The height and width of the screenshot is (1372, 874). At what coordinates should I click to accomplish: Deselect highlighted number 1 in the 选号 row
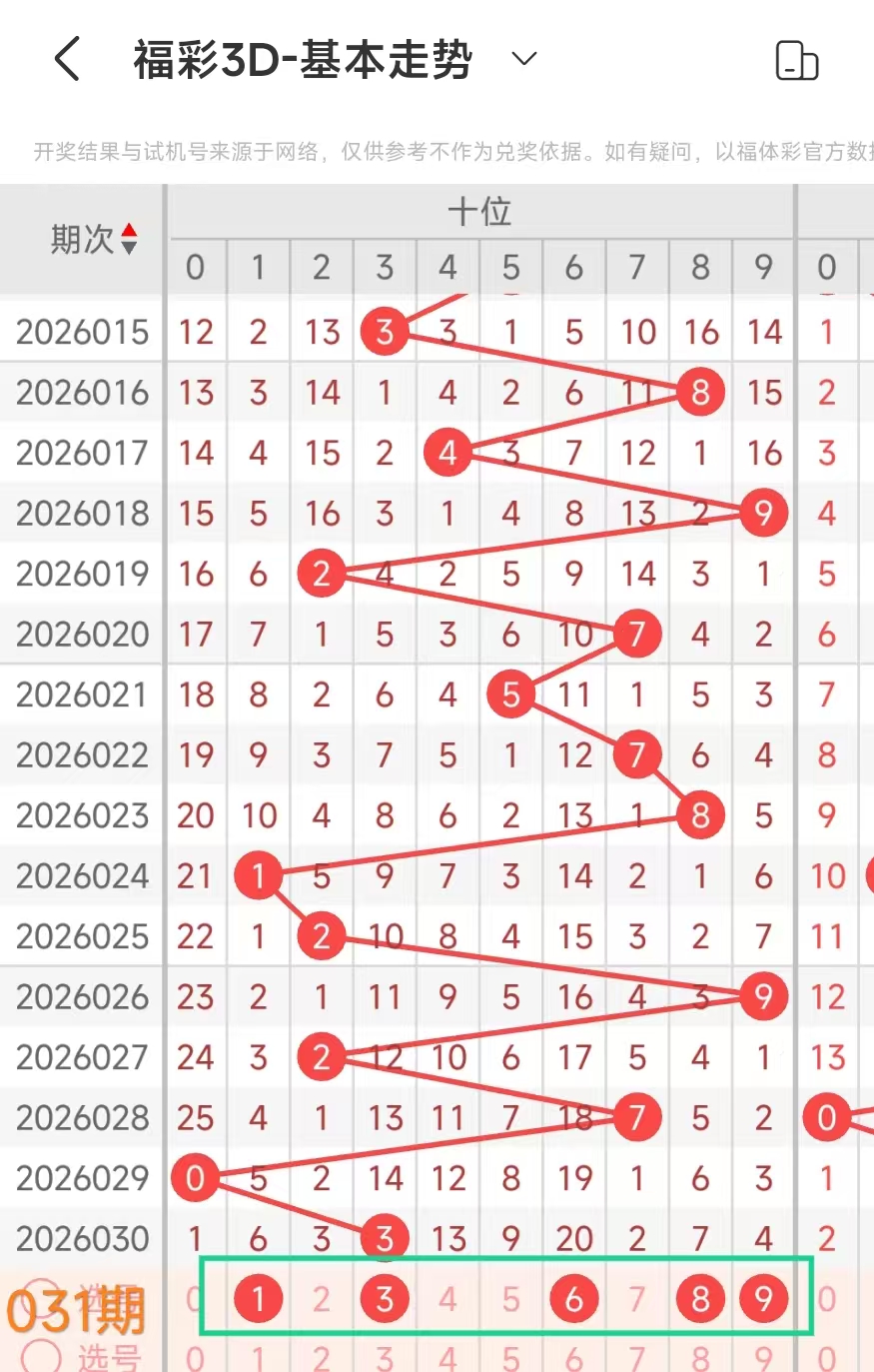point(258,1298)
